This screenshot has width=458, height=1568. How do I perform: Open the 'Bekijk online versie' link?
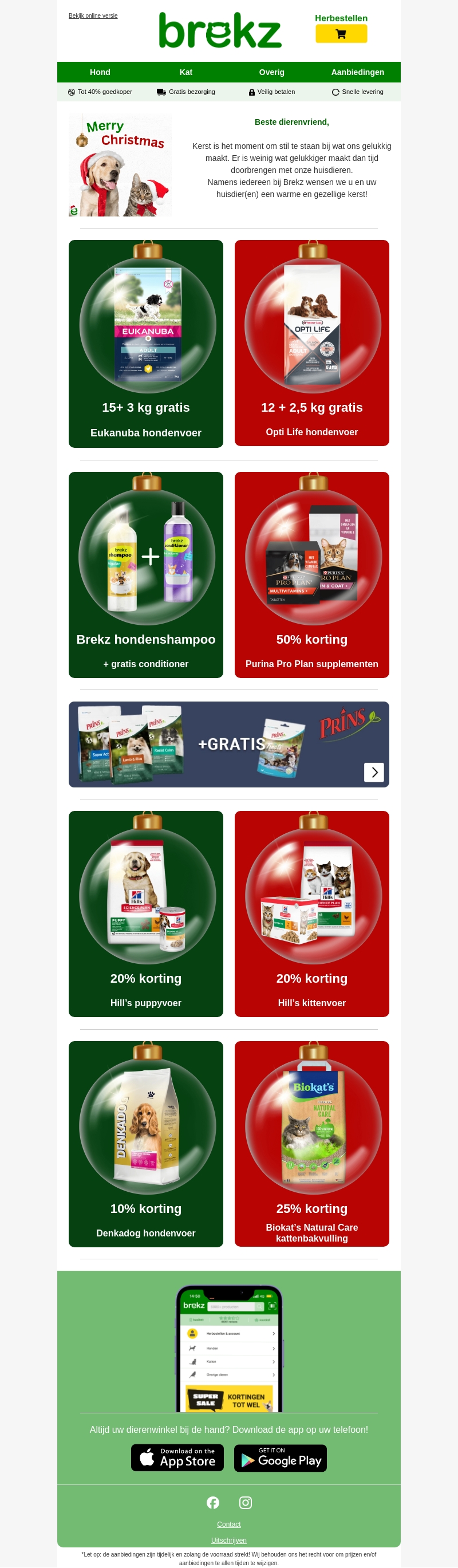(x=93, y=16)
